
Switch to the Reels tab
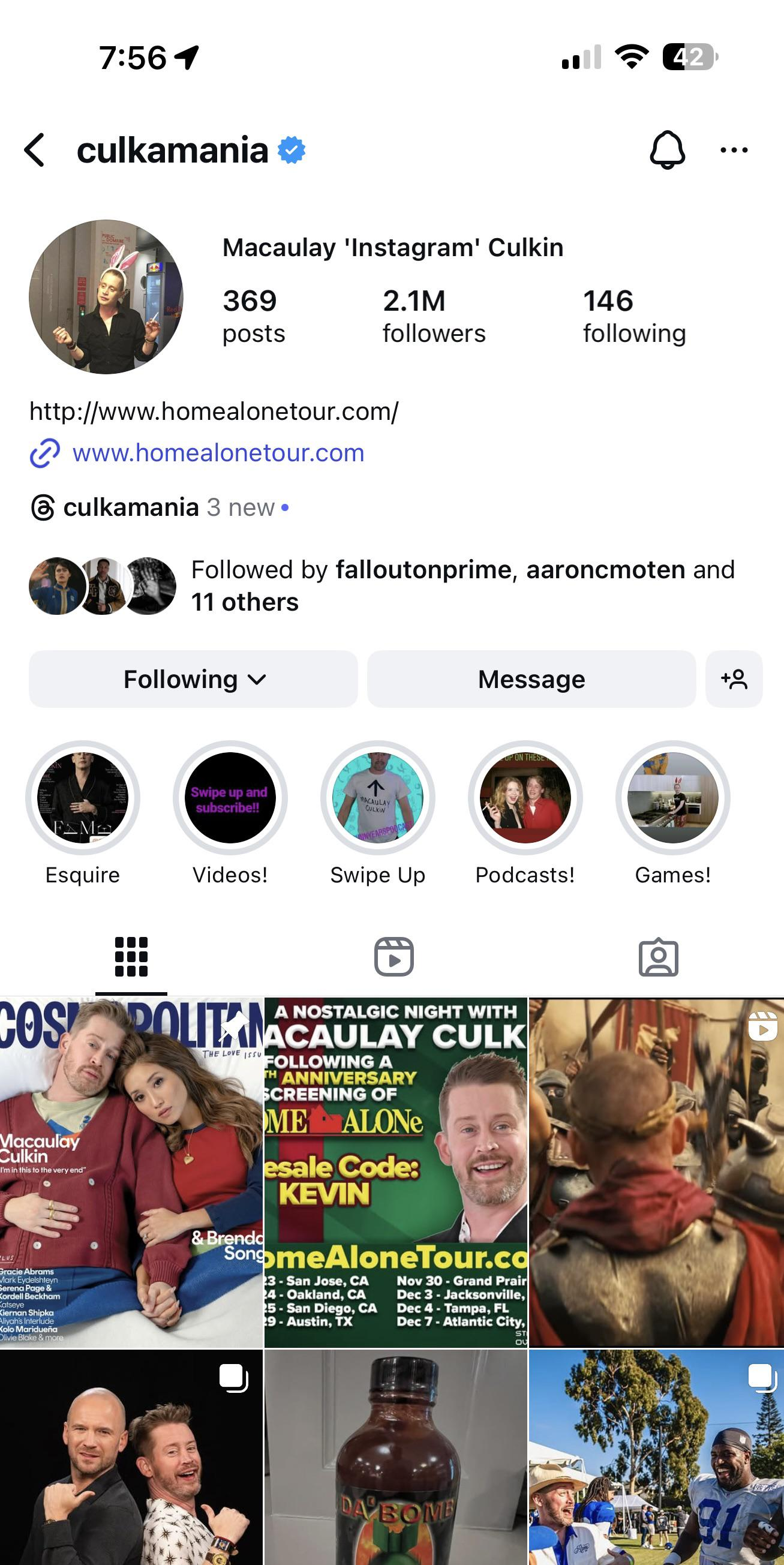click(x=394, y=957)
